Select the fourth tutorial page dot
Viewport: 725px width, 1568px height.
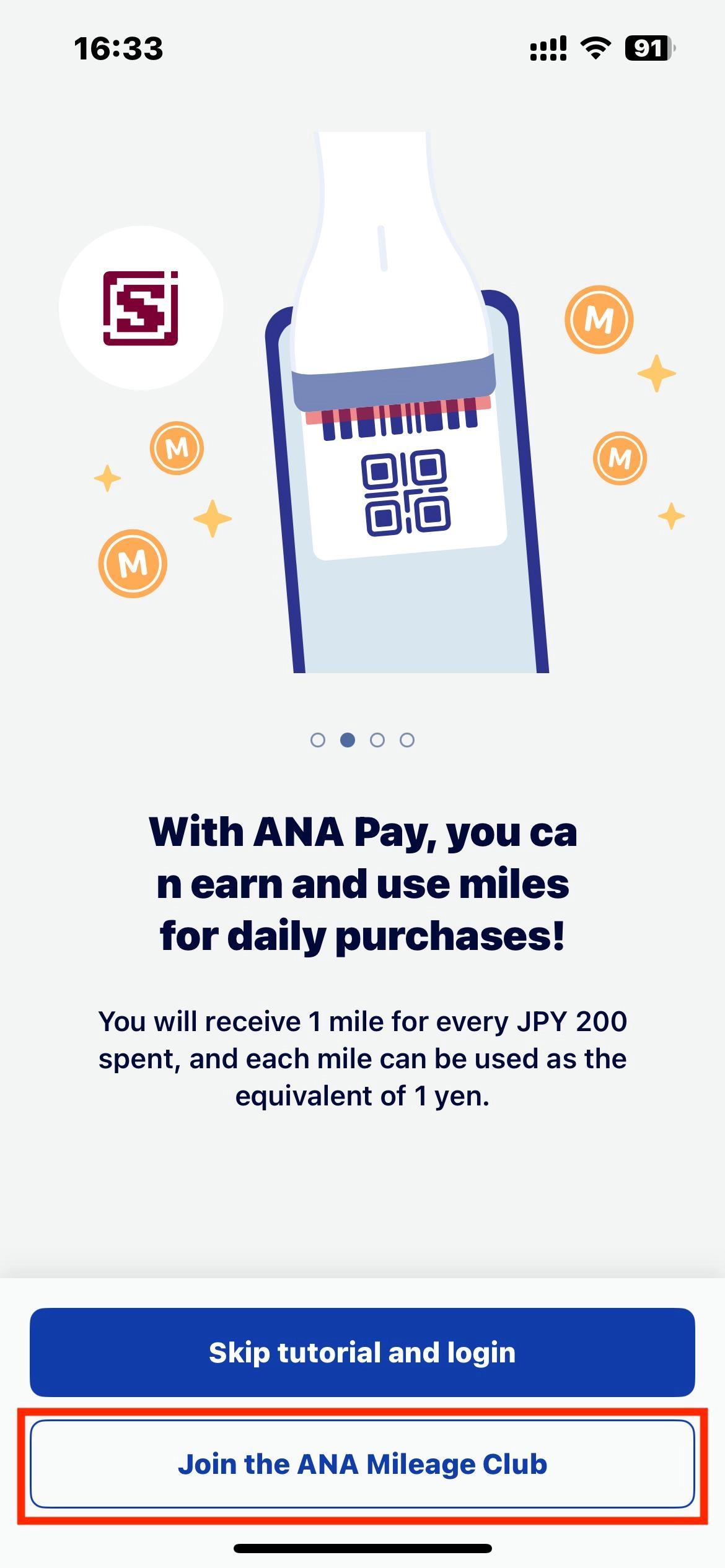[x=407, y=740]
